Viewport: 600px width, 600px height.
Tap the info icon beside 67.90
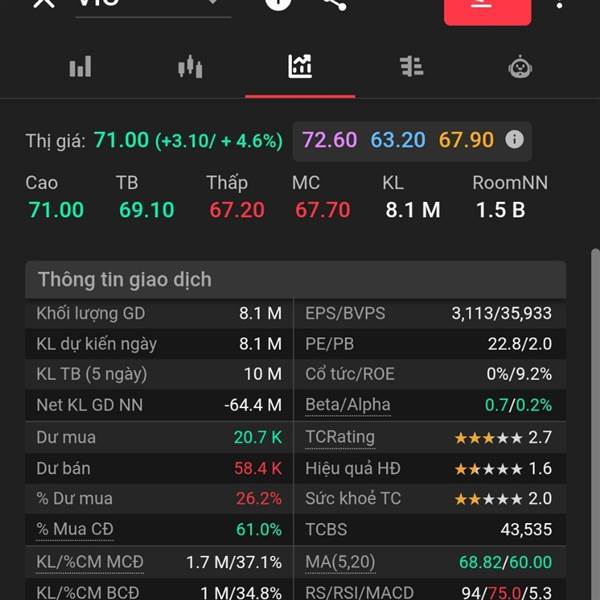(514, 140)
